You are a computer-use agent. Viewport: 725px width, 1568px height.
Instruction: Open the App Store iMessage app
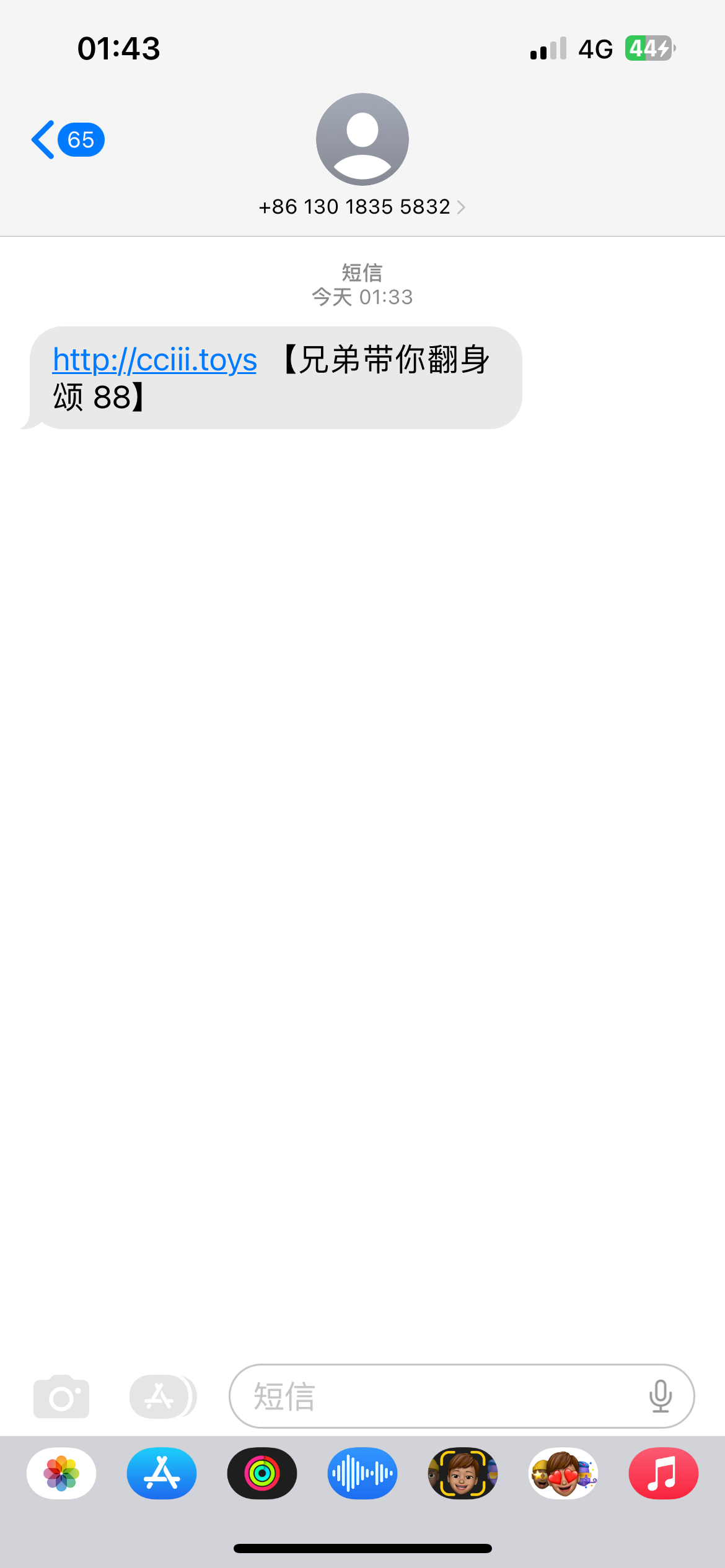[162, 1473]
